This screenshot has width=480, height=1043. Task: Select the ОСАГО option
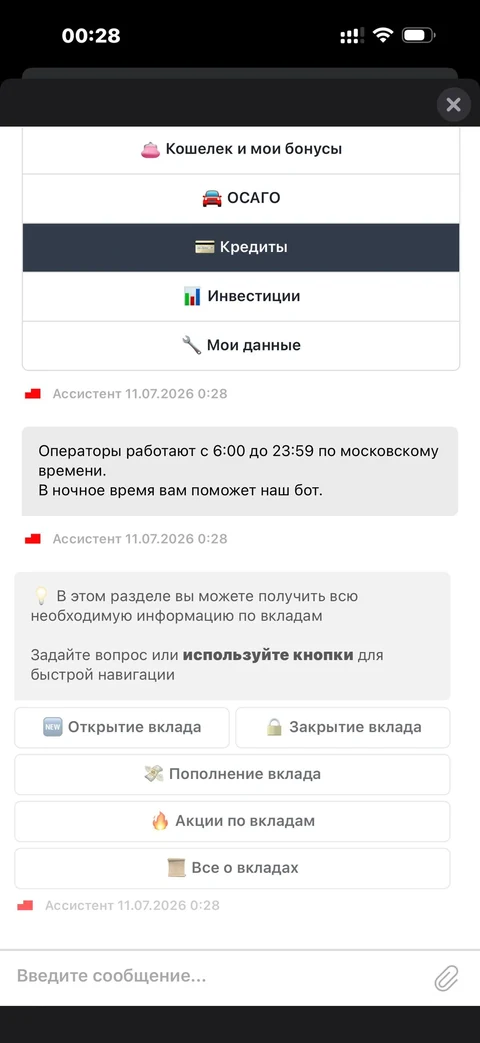241,198
